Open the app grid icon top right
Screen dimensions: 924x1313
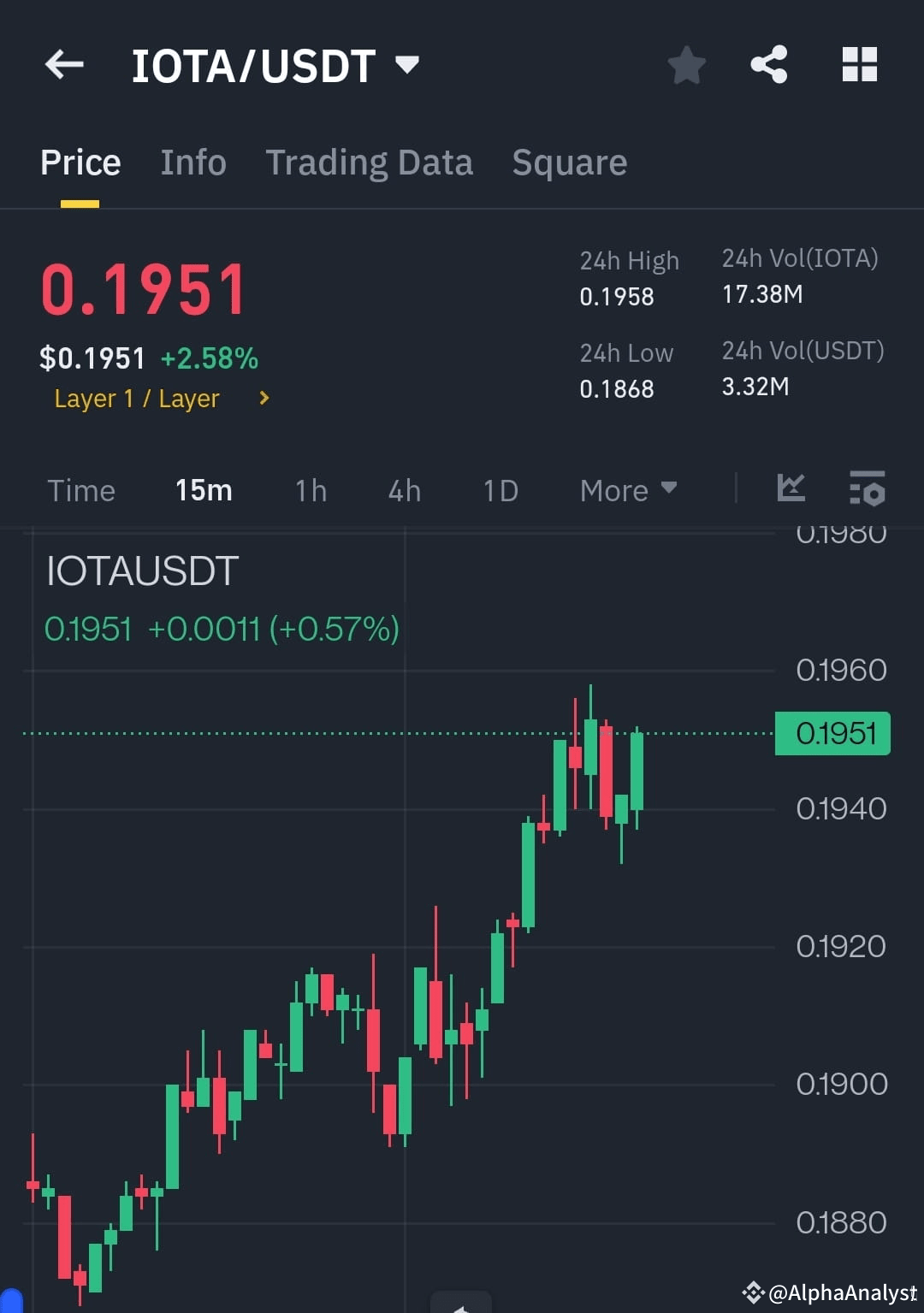coord(859,63)
